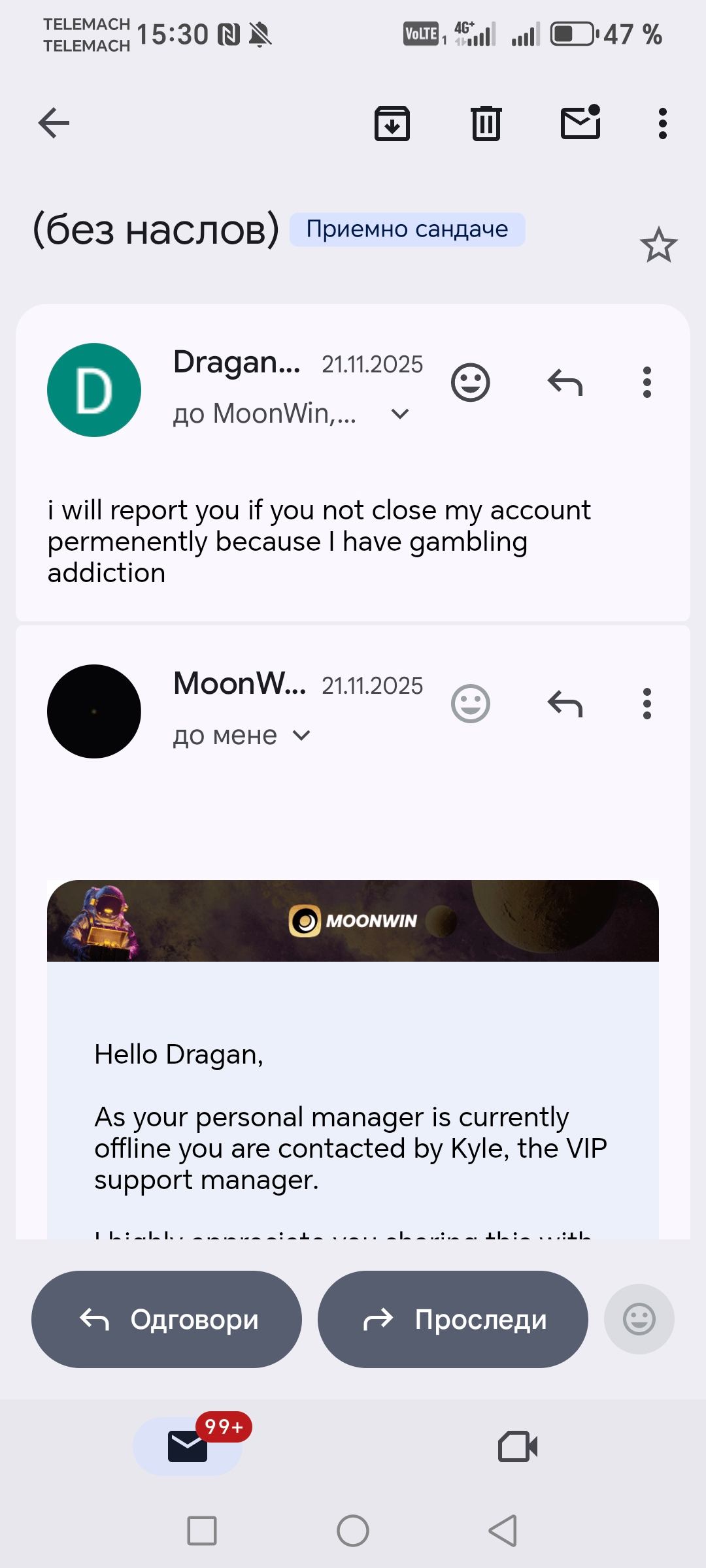Tap the Одговори button
This screenshot has height=1568, width=706.
tap(167, 1319)
